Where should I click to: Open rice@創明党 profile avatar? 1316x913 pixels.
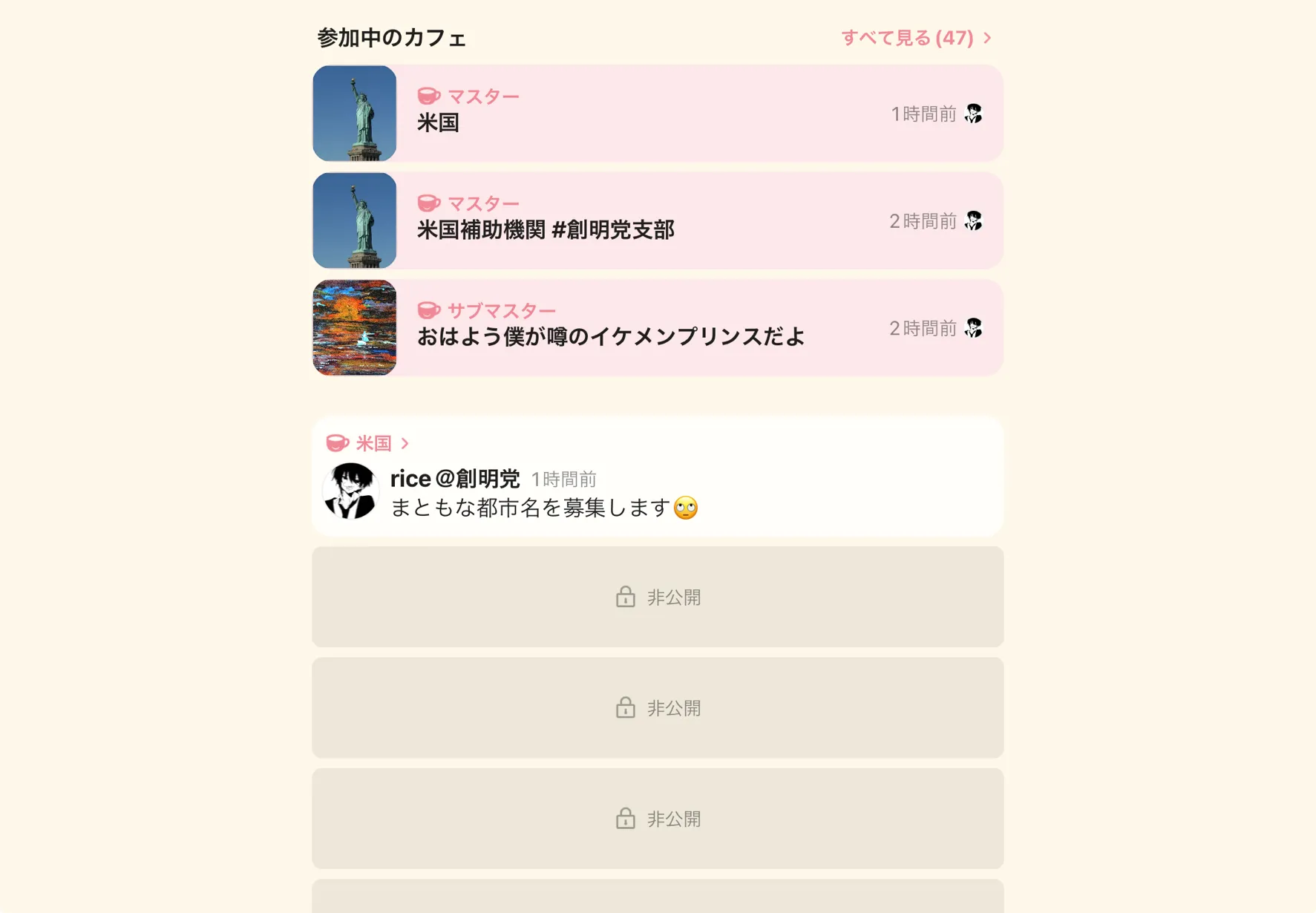click(x=350, y=491)
